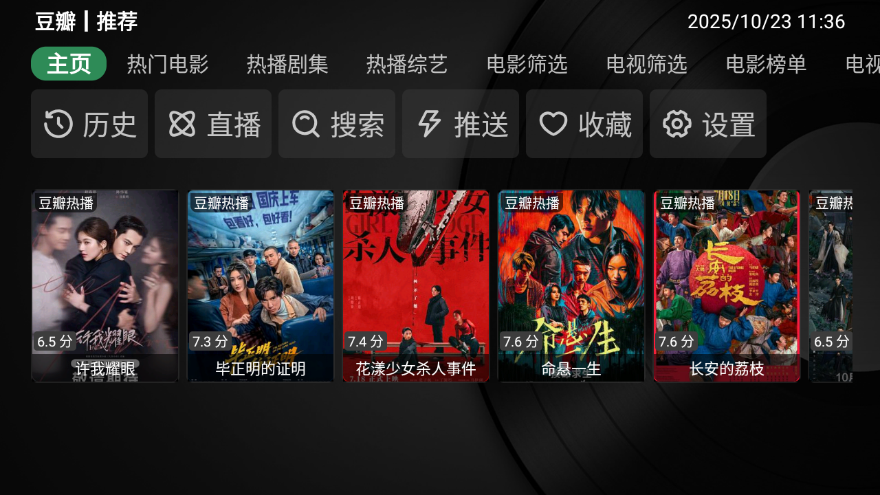Switch to 电影筛选 tab
The width and height of the screenshot is (880, 495).
coord(527,65)
